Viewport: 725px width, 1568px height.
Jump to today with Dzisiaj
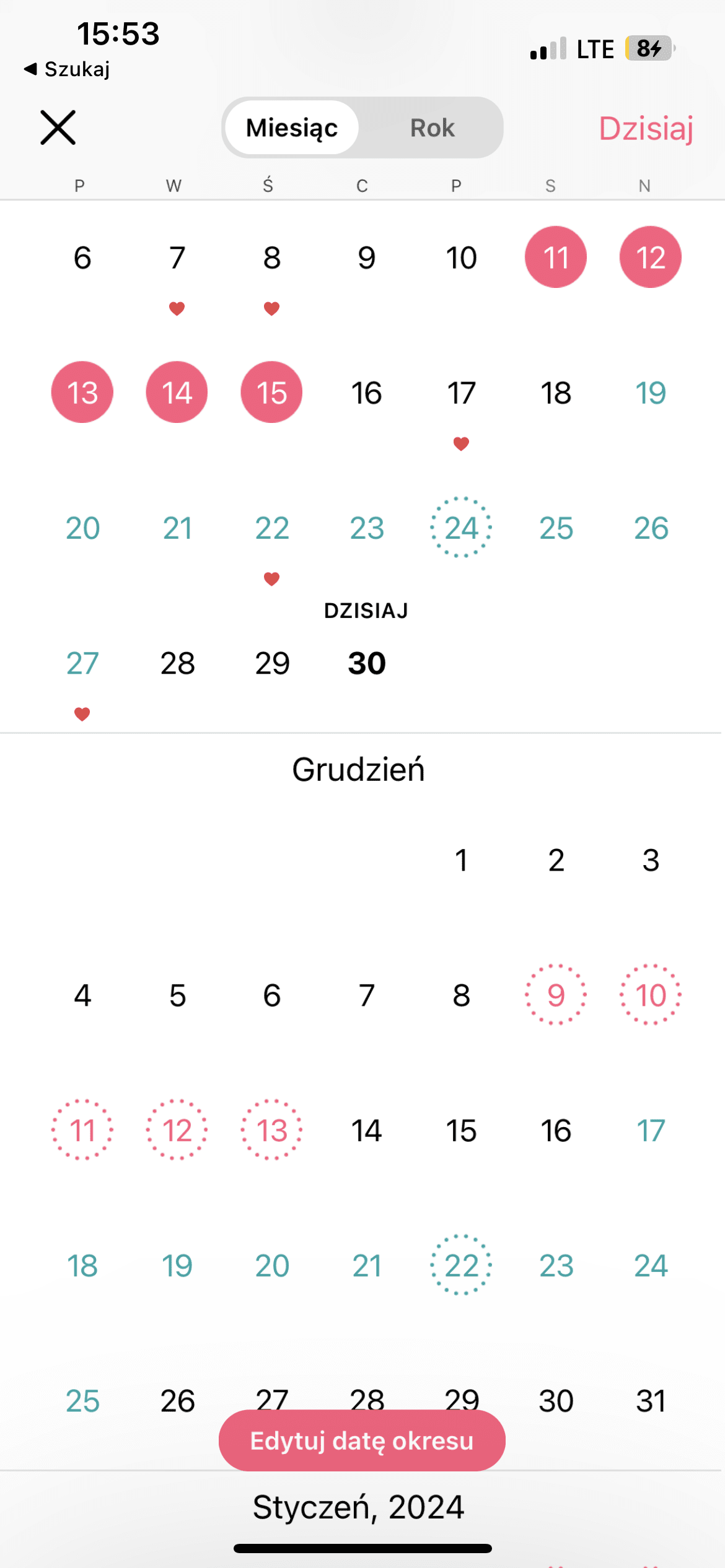click(x=646, y=129)
